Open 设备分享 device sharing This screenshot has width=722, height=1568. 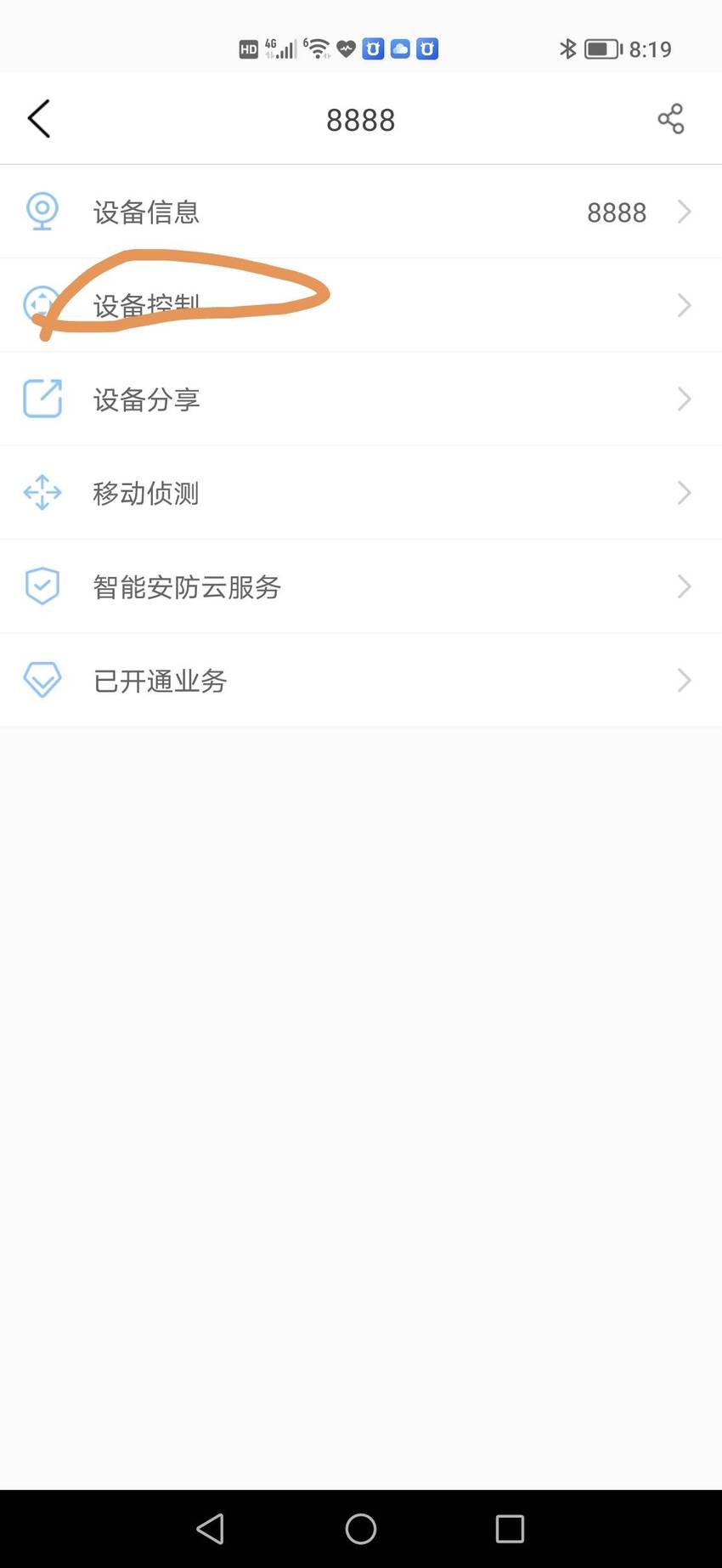pos(361,399)
